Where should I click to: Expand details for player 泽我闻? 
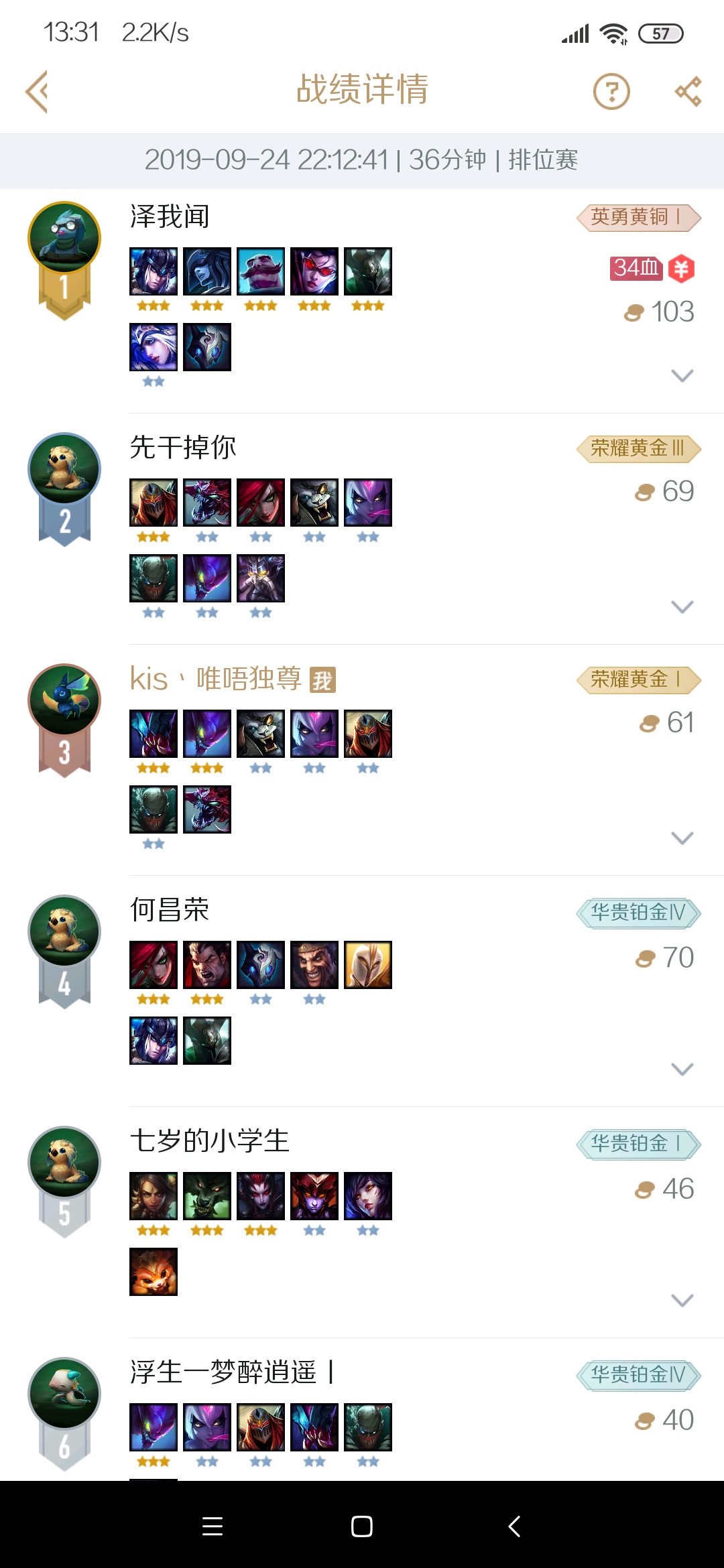682,375
